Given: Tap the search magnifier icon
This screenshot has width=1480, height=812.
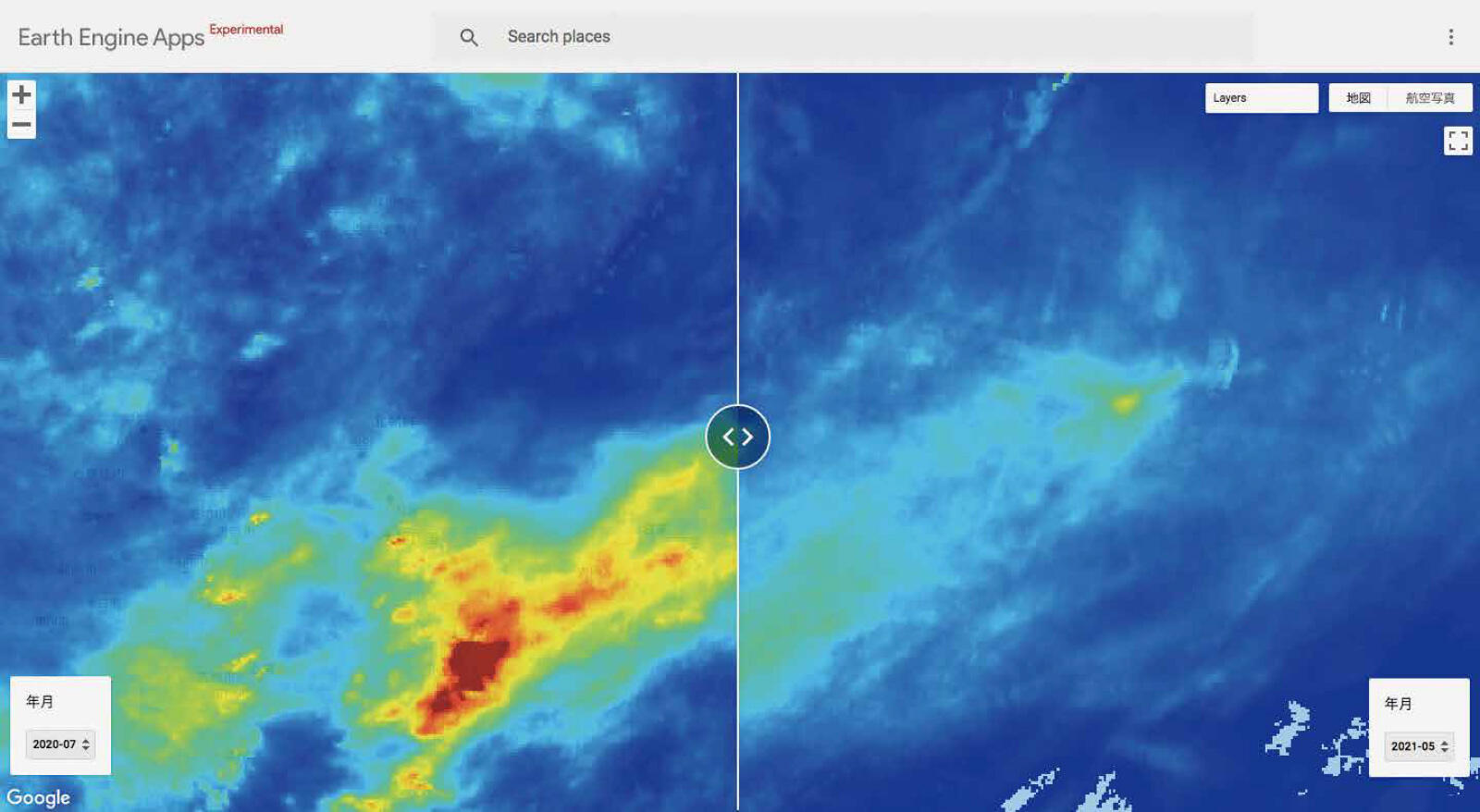Looking at the screenshot, I should click(469, 37).
